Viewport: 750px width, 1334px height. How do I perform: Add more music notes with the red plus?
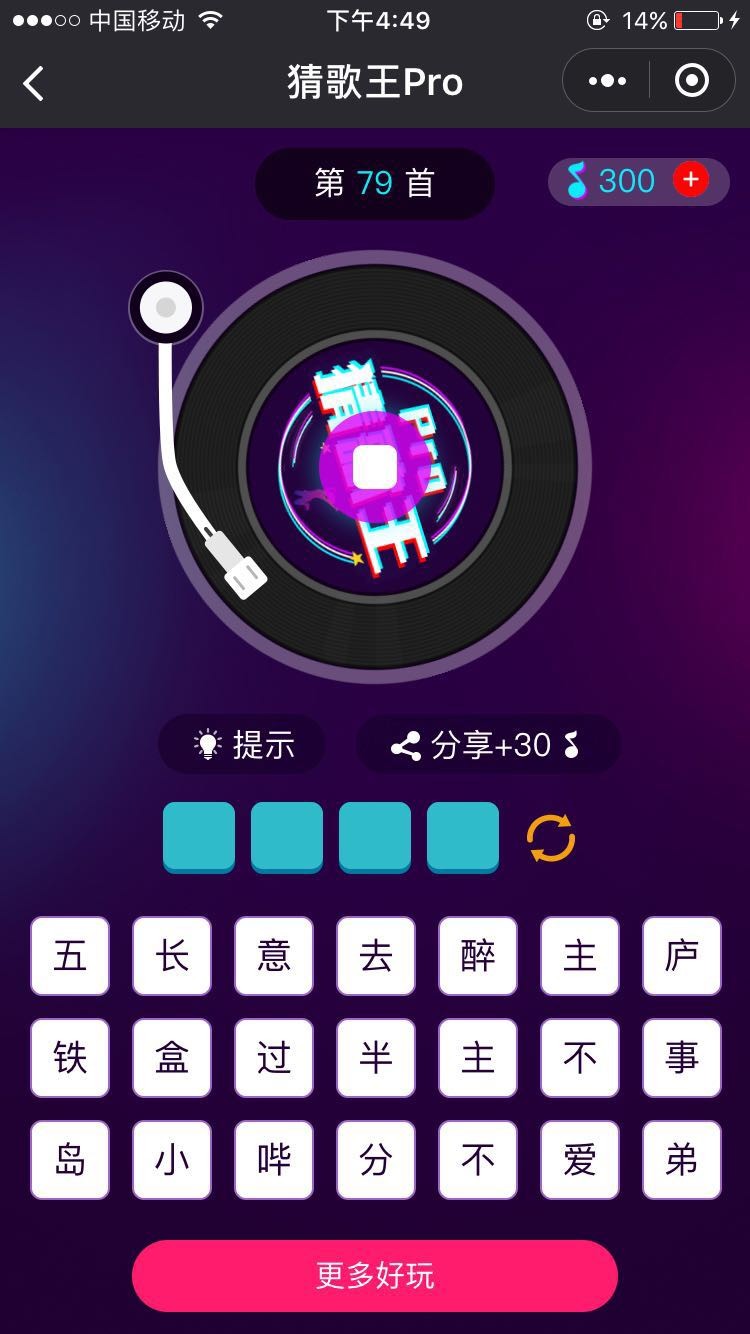click(x=690, y=180)
